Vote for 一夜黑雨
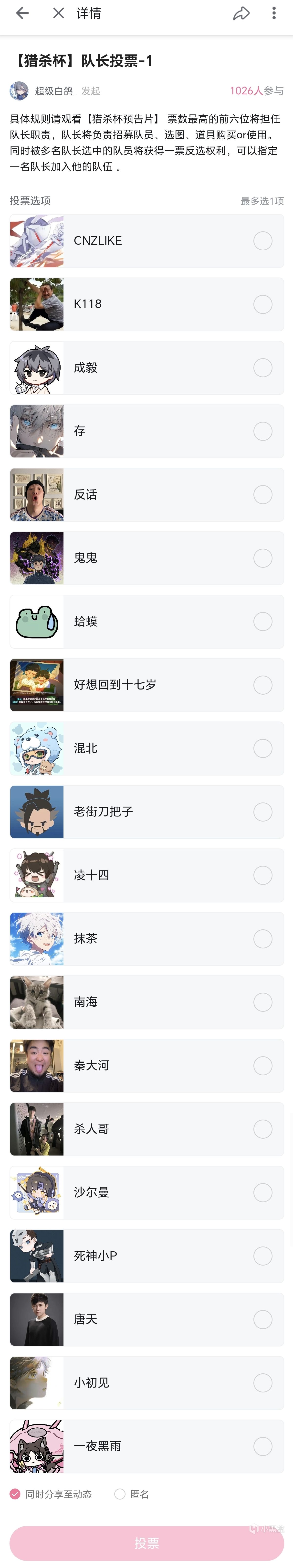Viewport: 293px width, 1568px height. 263,1446
